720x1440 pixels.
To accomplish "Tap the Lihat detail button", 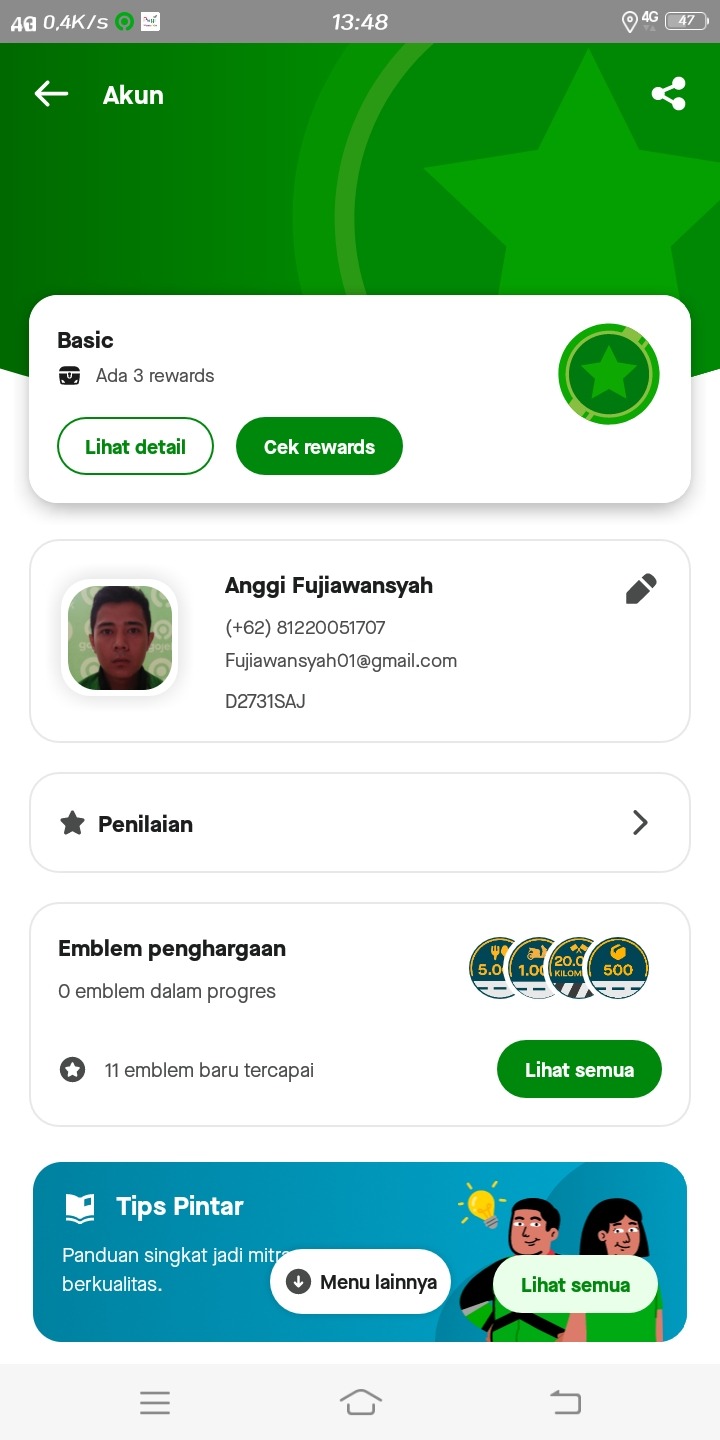I will click(x=135, y=446).
